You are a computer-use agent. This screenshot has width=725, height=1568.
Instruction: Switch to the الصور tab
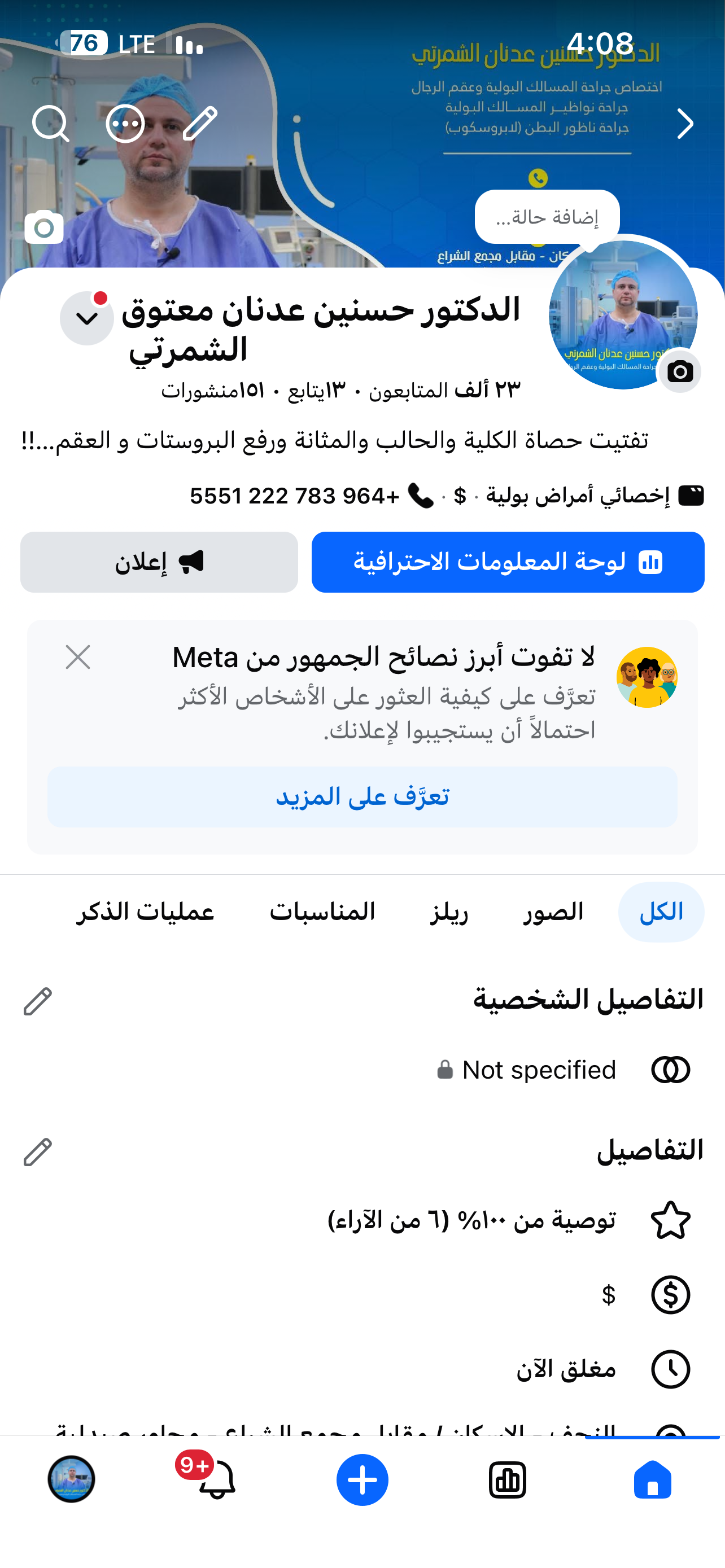pos(553,912)
